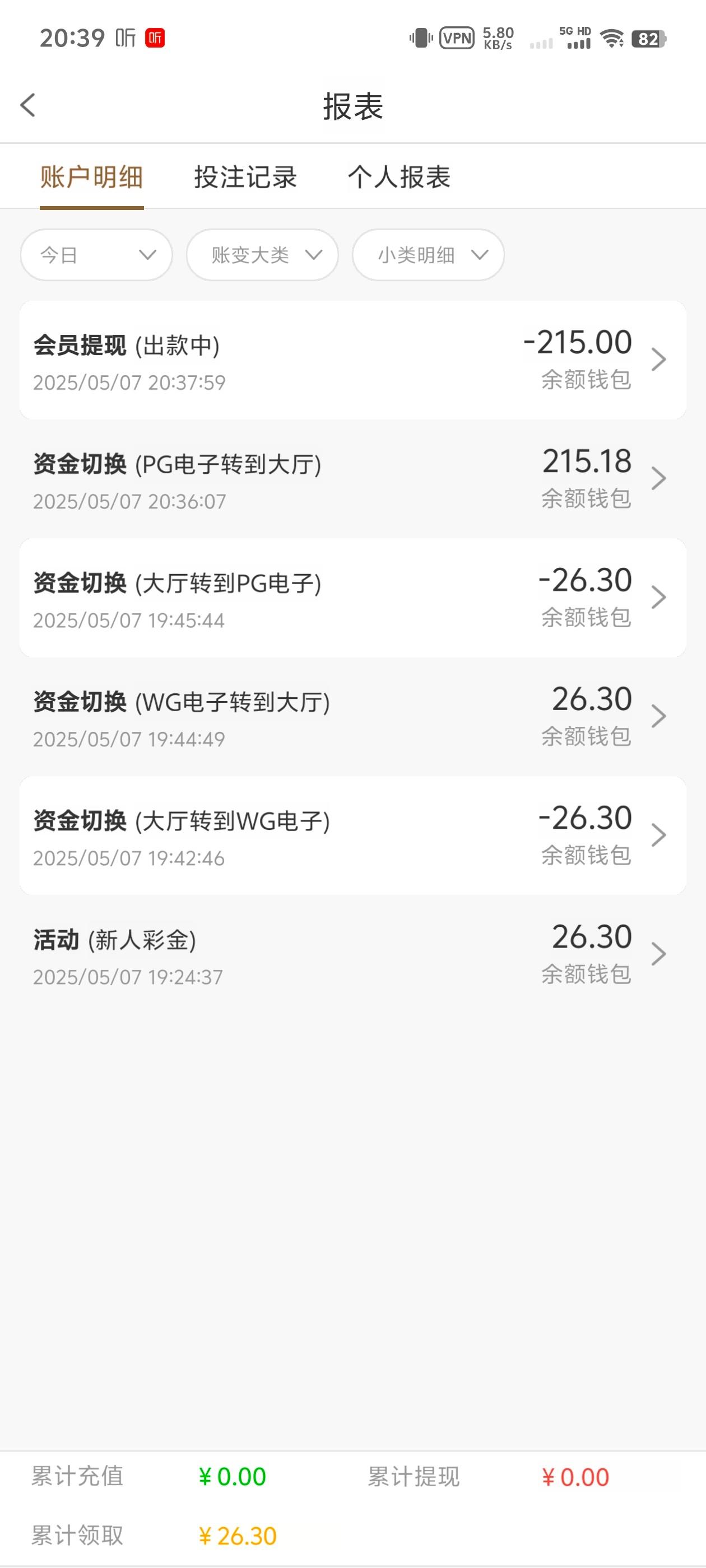The height and width of the screenshot is (1568, 706).
Task: Open the 活动 (新人彩金) record
Action: pos(352,954)
